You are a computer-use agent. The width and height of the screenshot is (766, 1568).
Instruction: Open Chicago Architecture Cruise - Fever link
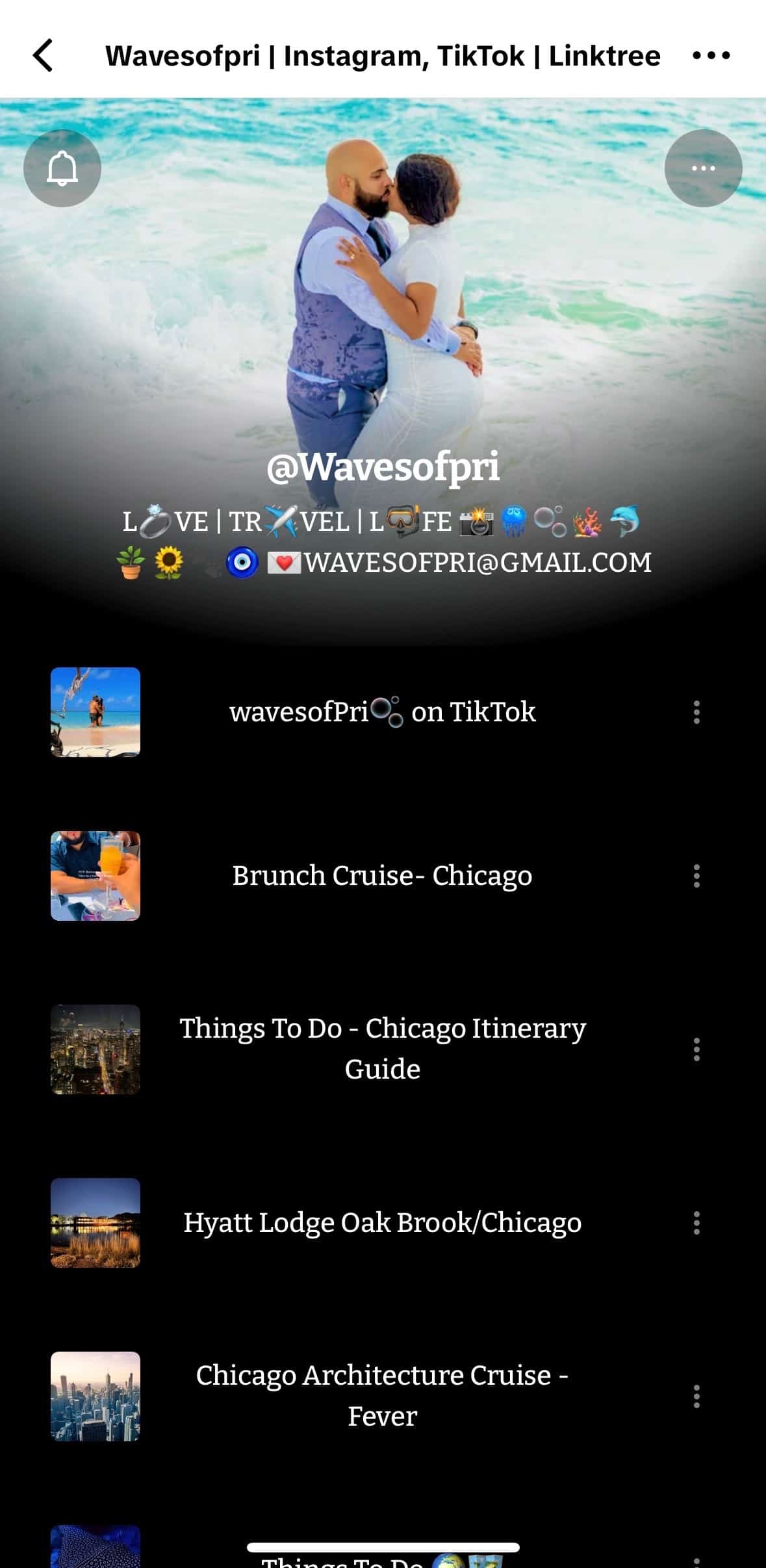[382, 1396]
